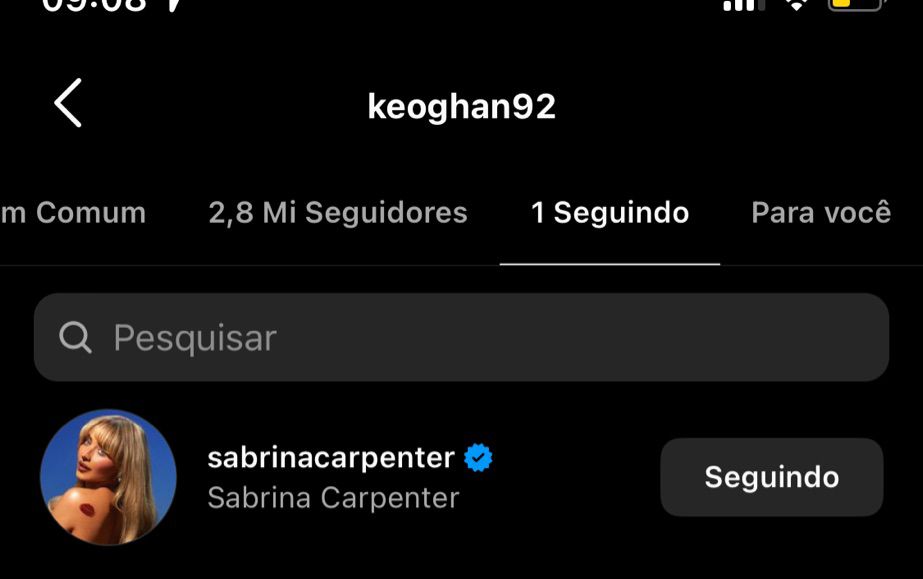Switch to the Para você tab

pyautogui.click(x=821, y=212)
